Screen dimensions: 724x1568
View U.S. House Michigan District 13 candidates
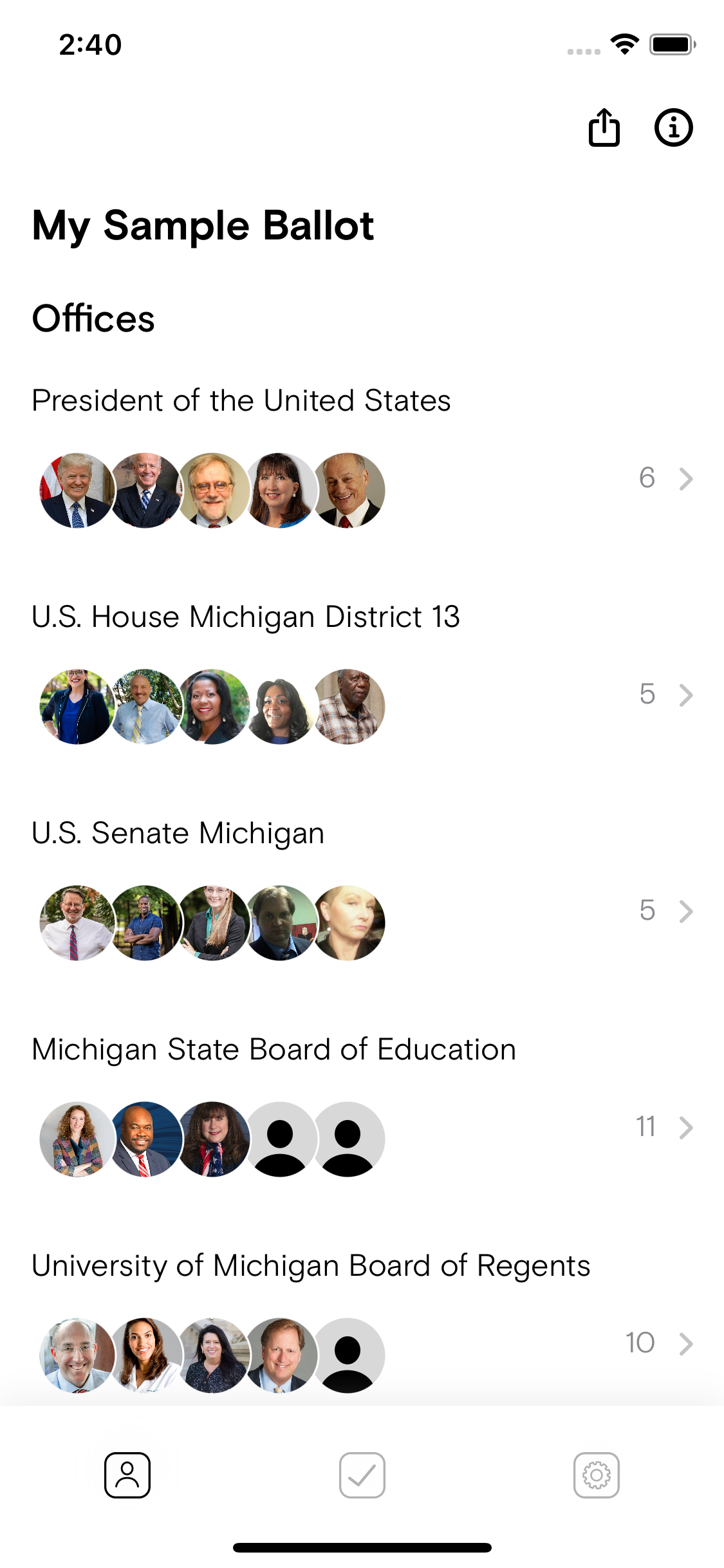pyautogui.click(x=685, y=695)
